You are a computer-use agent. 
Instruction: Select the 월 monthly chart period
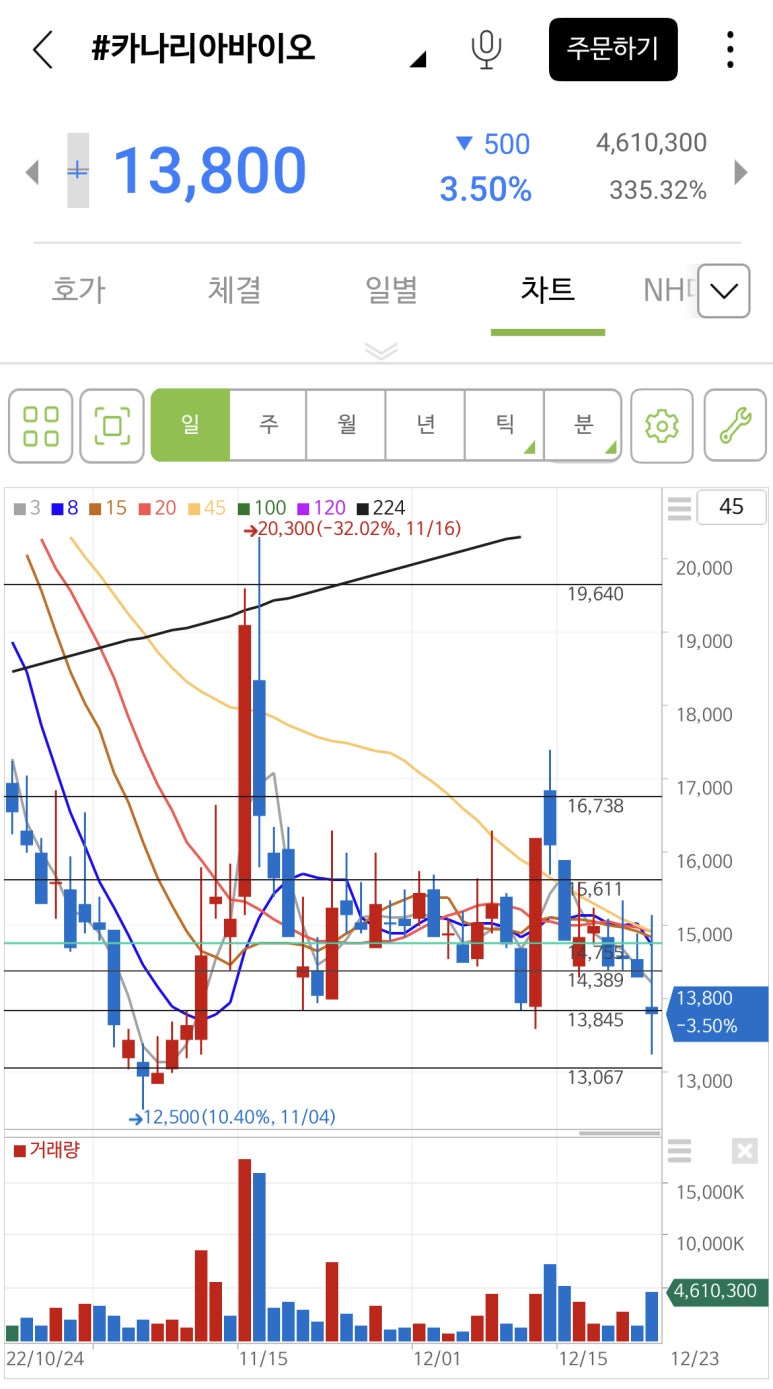pos(346,425)
